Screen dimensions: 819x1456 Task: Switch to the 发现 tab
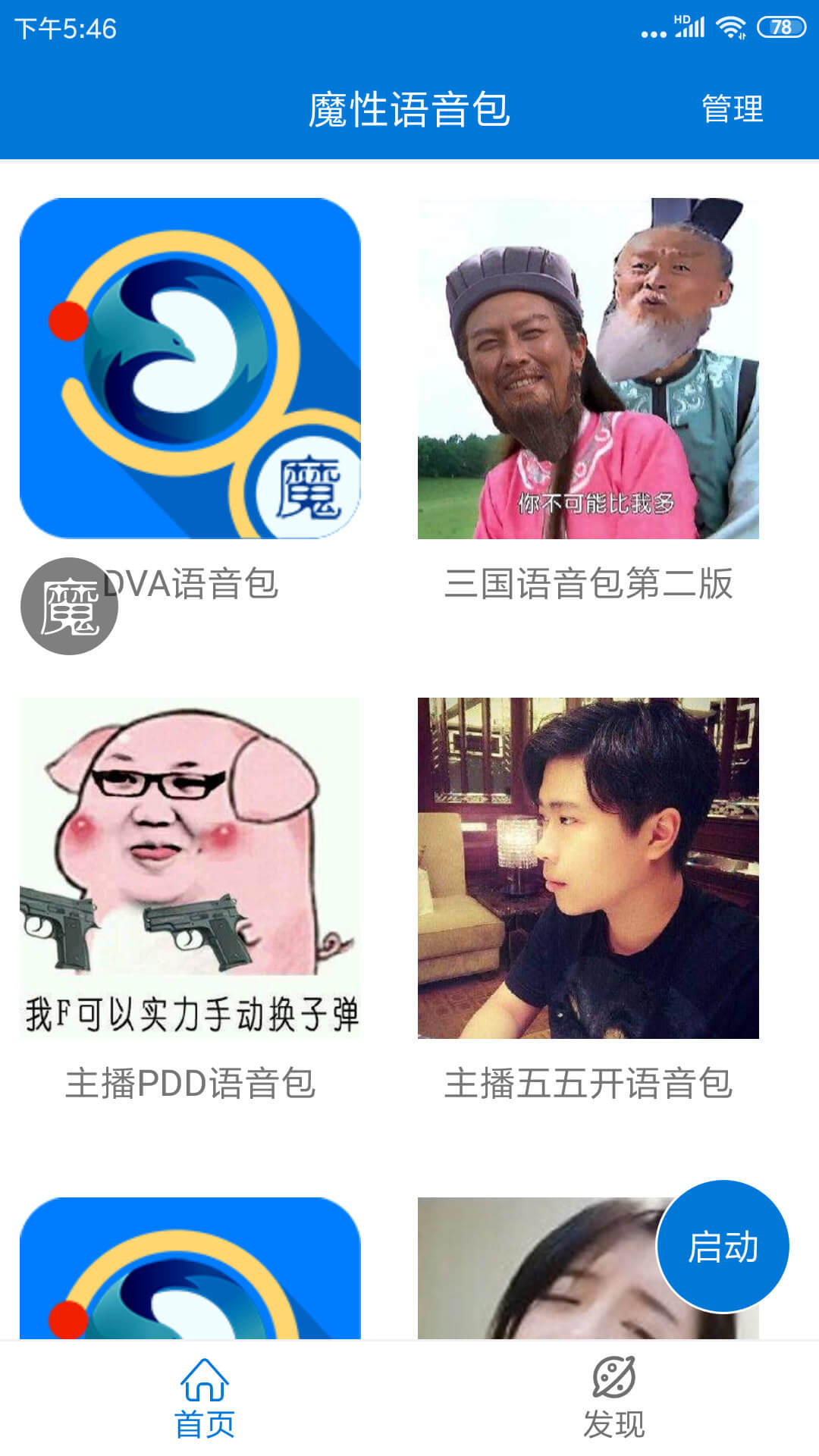pyautogui.click(x=614, y=1398)
